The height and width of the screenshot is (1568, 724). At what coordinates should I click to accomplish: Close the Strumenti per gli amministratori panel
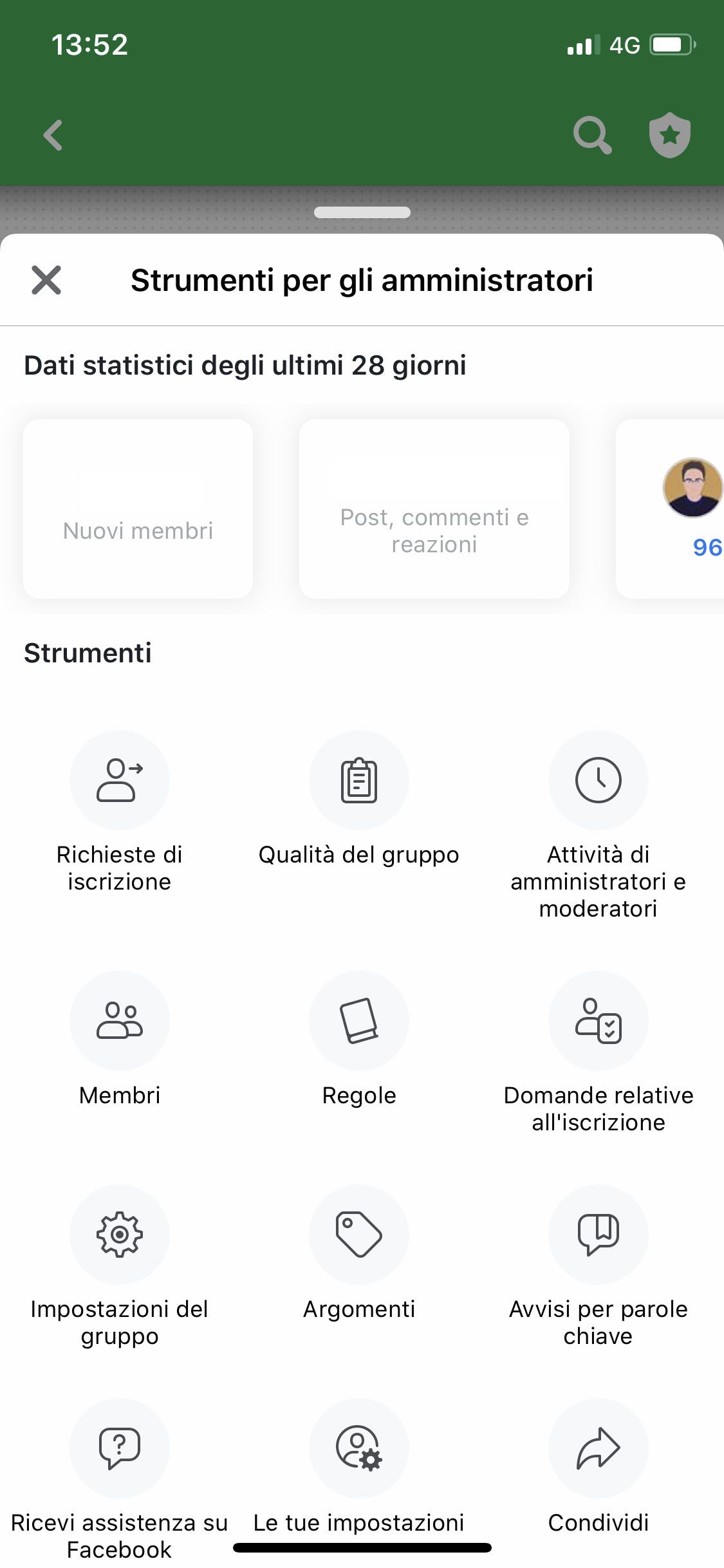pos(46,280)
